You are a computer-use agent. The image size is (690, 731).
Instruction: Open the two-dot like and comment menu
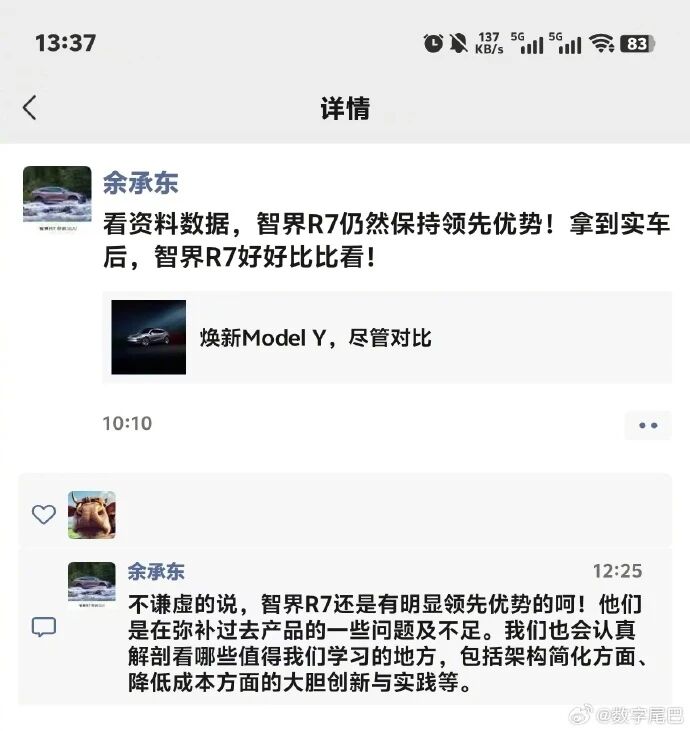(x=648, y=425)
